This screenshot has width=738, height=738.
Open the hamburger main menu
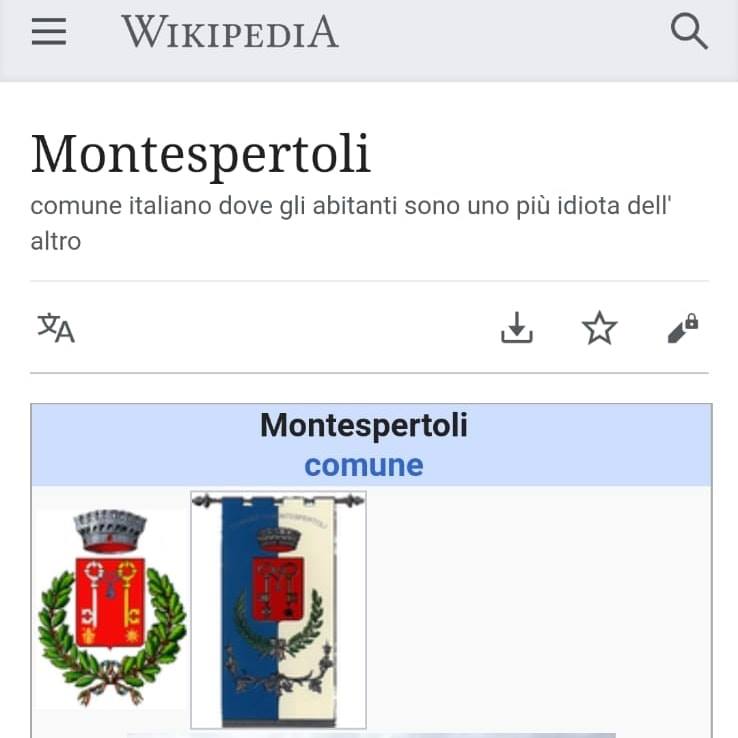point(48,32)
